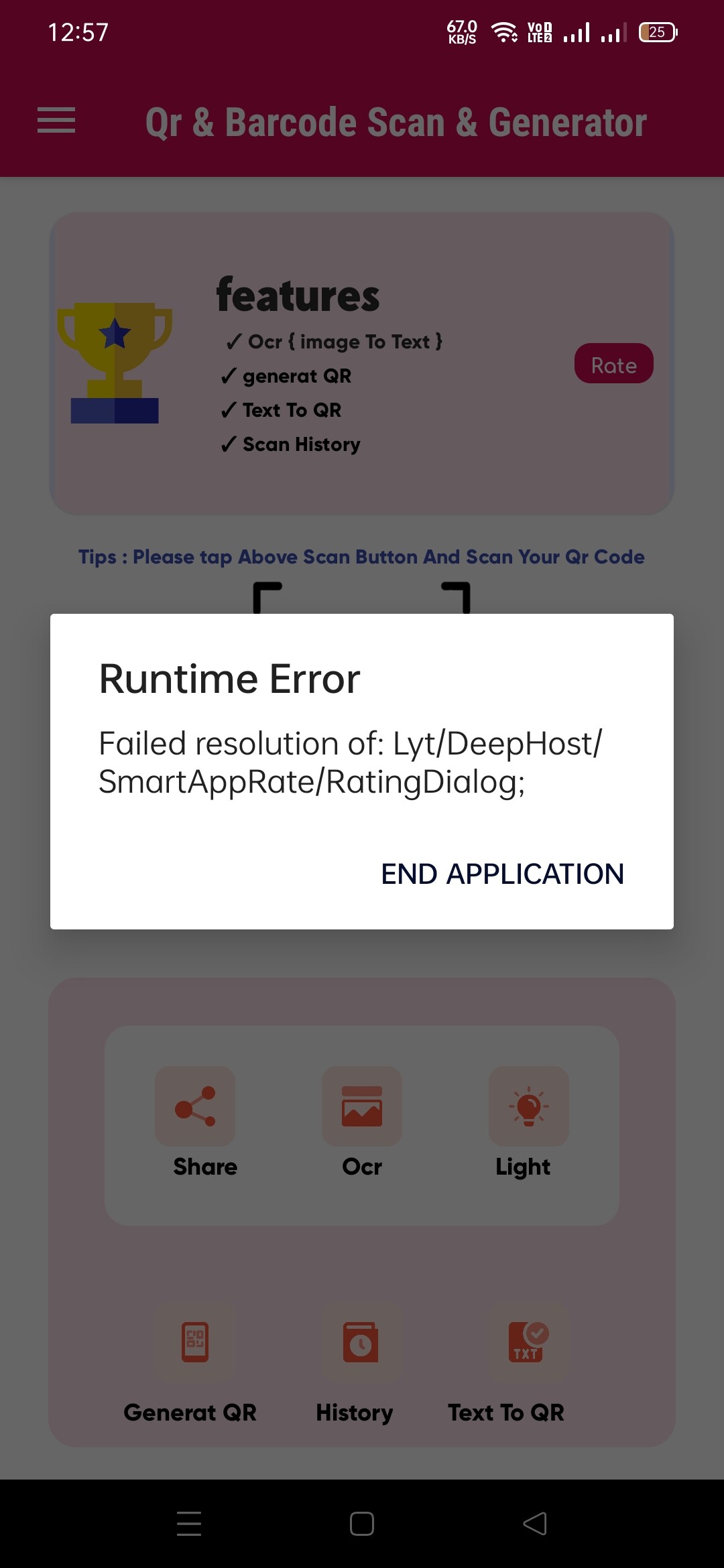
Task: Open the Share option
Action: (x=195, y=1107)
